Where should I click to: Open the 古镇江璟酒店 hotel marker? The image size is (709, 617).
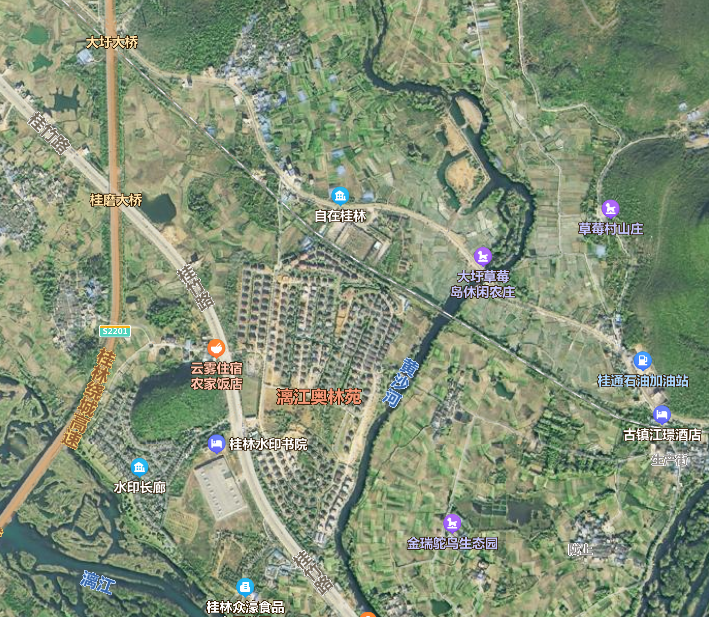661,415
